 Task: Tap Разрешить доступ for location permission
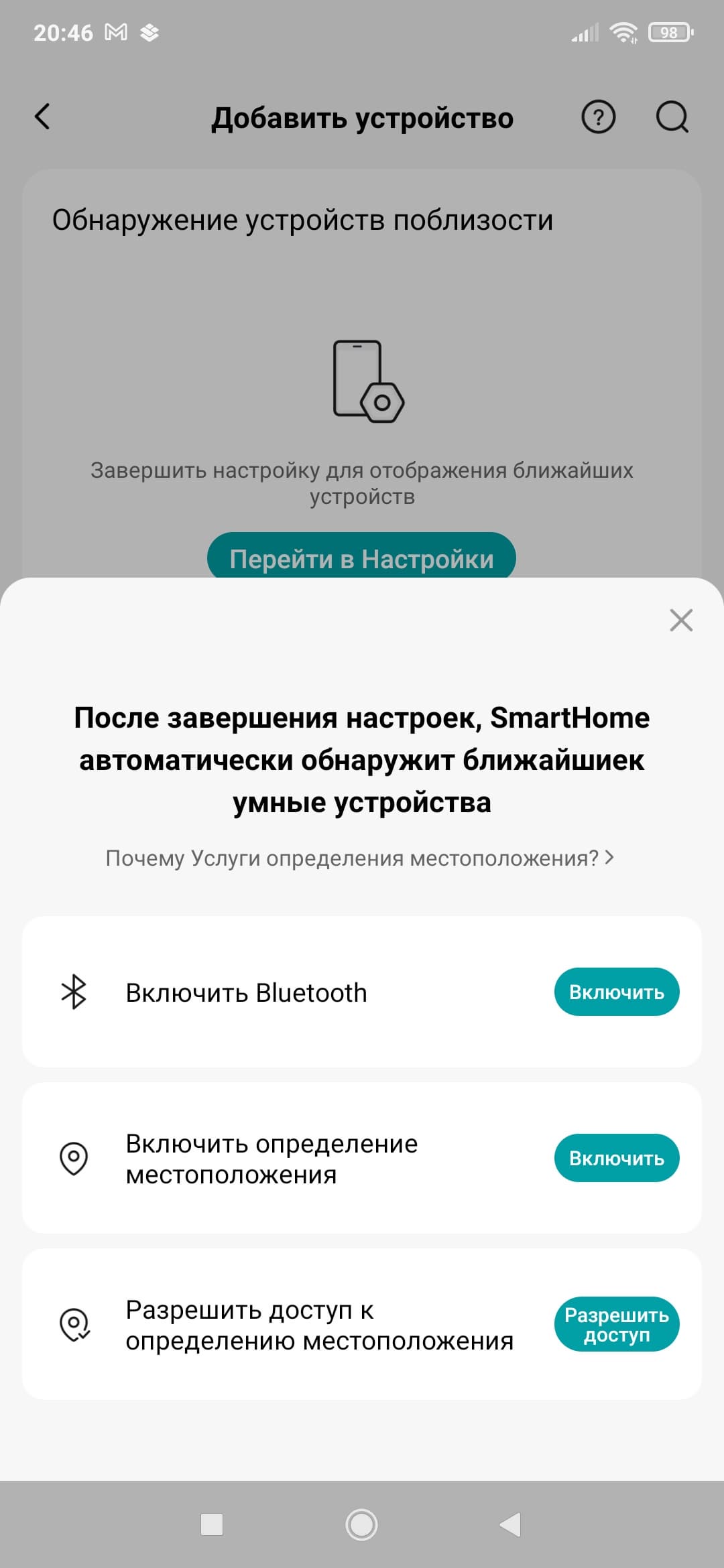616,1324
